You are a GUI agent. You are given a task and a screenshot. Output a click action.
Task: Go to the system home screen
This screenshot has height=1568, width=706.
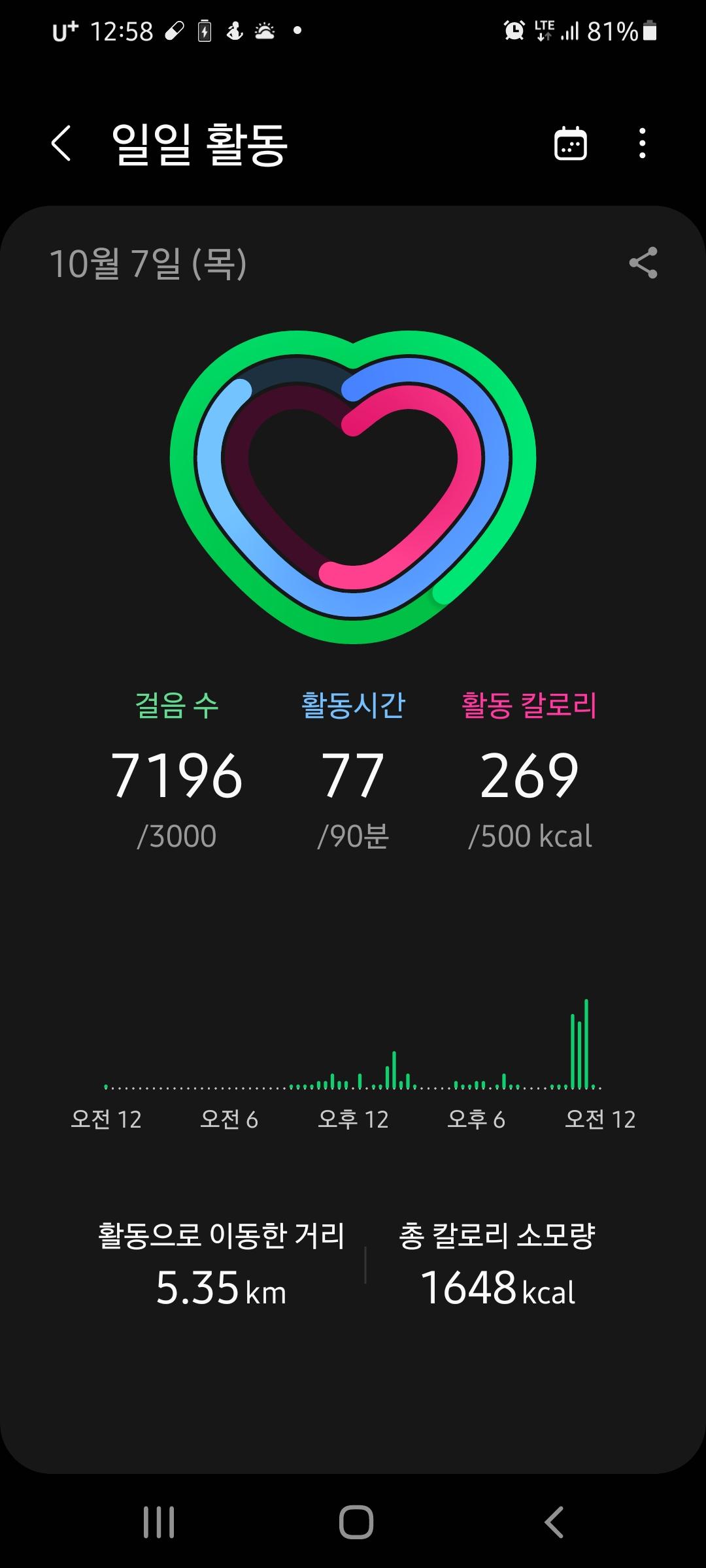coord(356,1522)
